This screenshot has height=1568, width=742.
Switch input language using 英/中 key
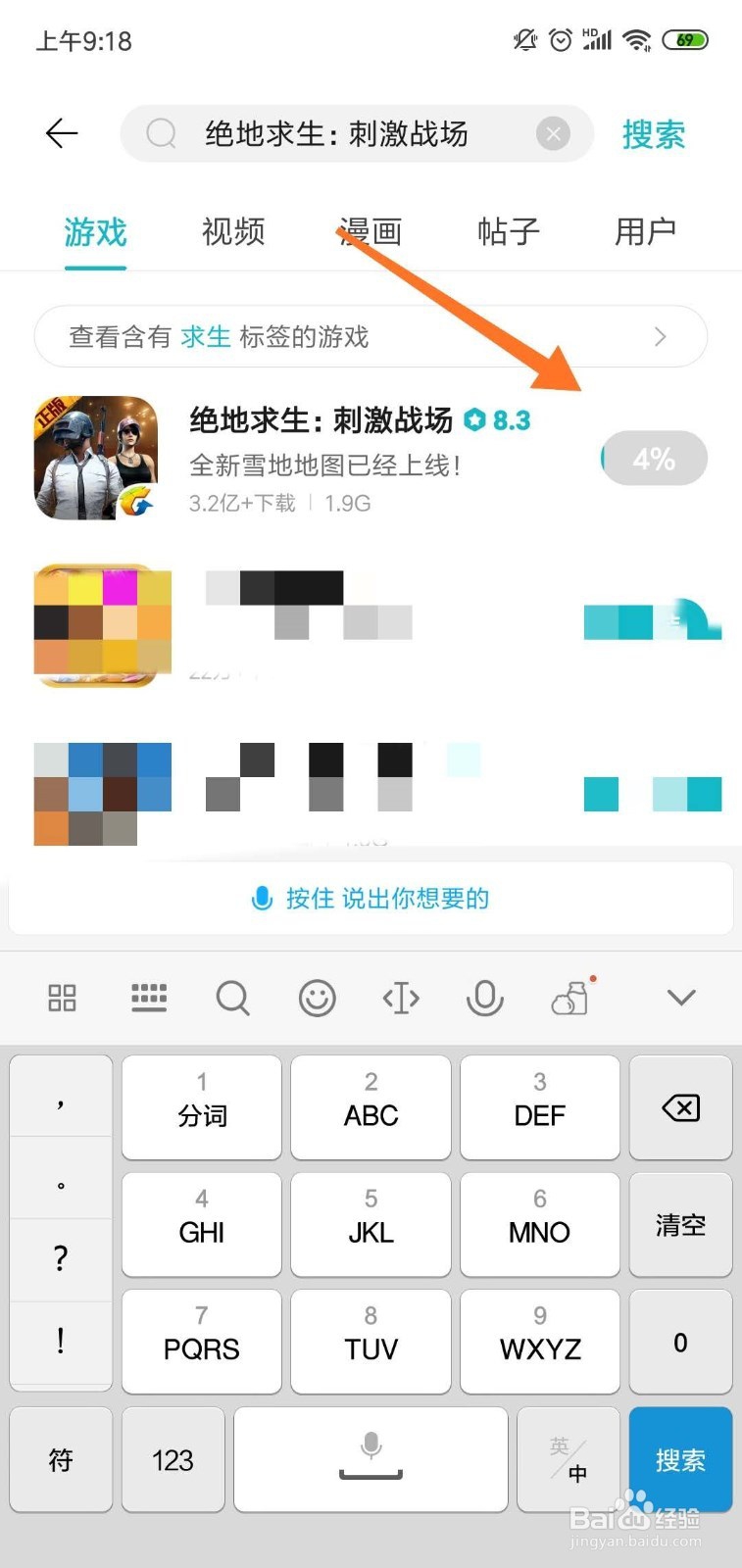(569, 1459)
